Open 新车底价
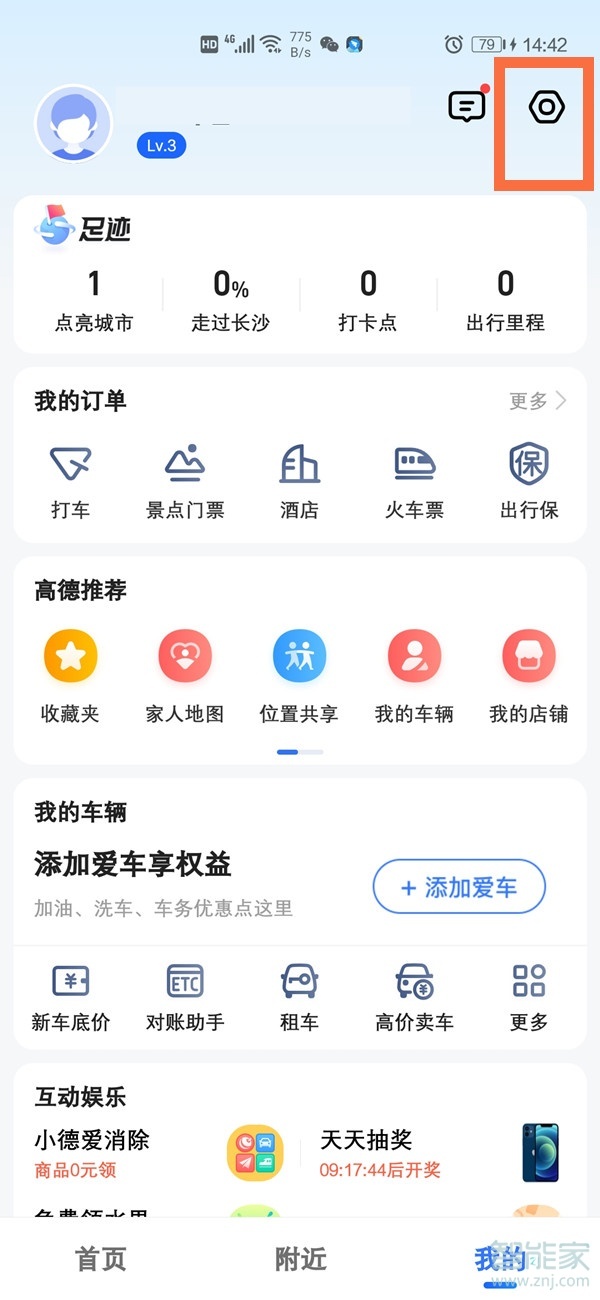The image size is (600, 1300). pyautogui.click(x=70, y=996)
